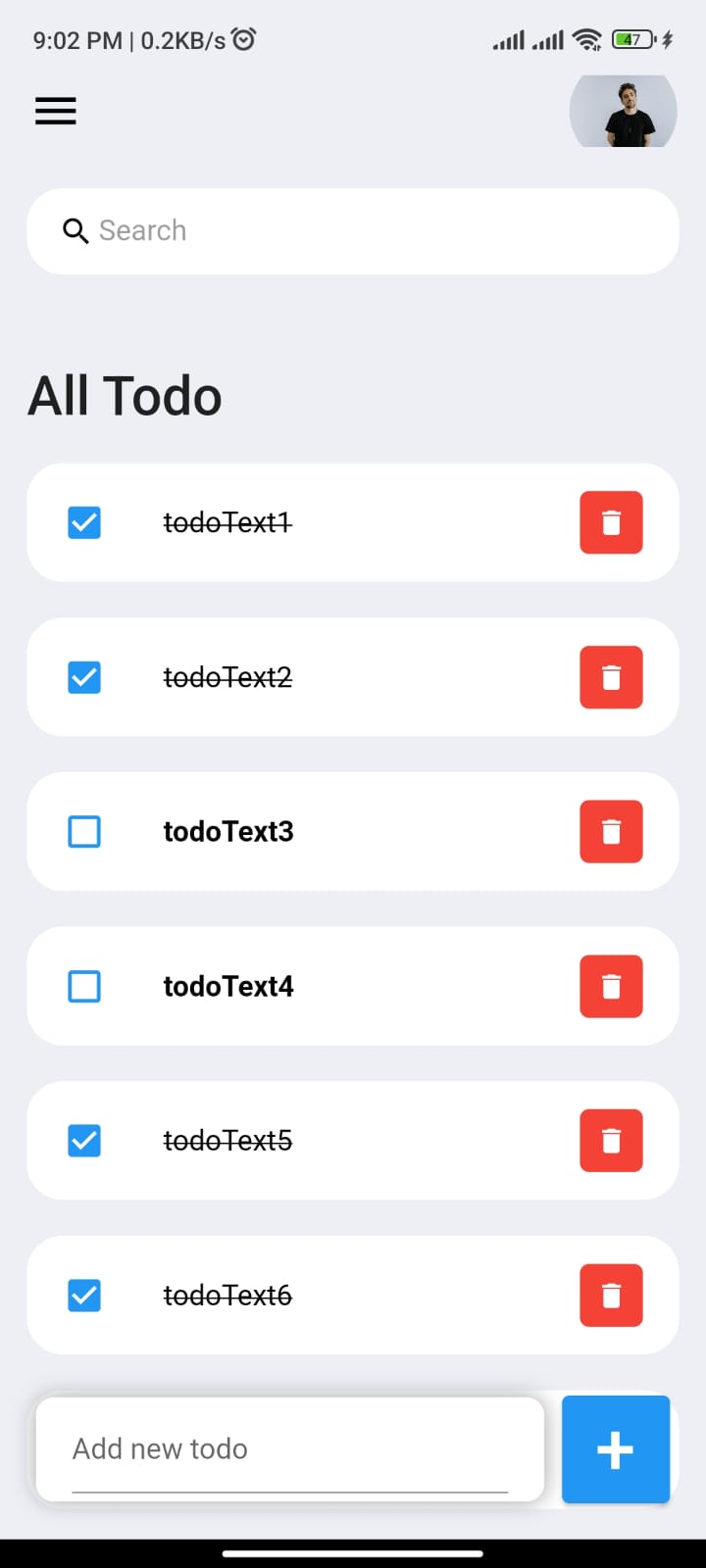Click the trash icon next to todoText3
The width and height of the screenshot is (706, 1568).
tap(610, 831)
